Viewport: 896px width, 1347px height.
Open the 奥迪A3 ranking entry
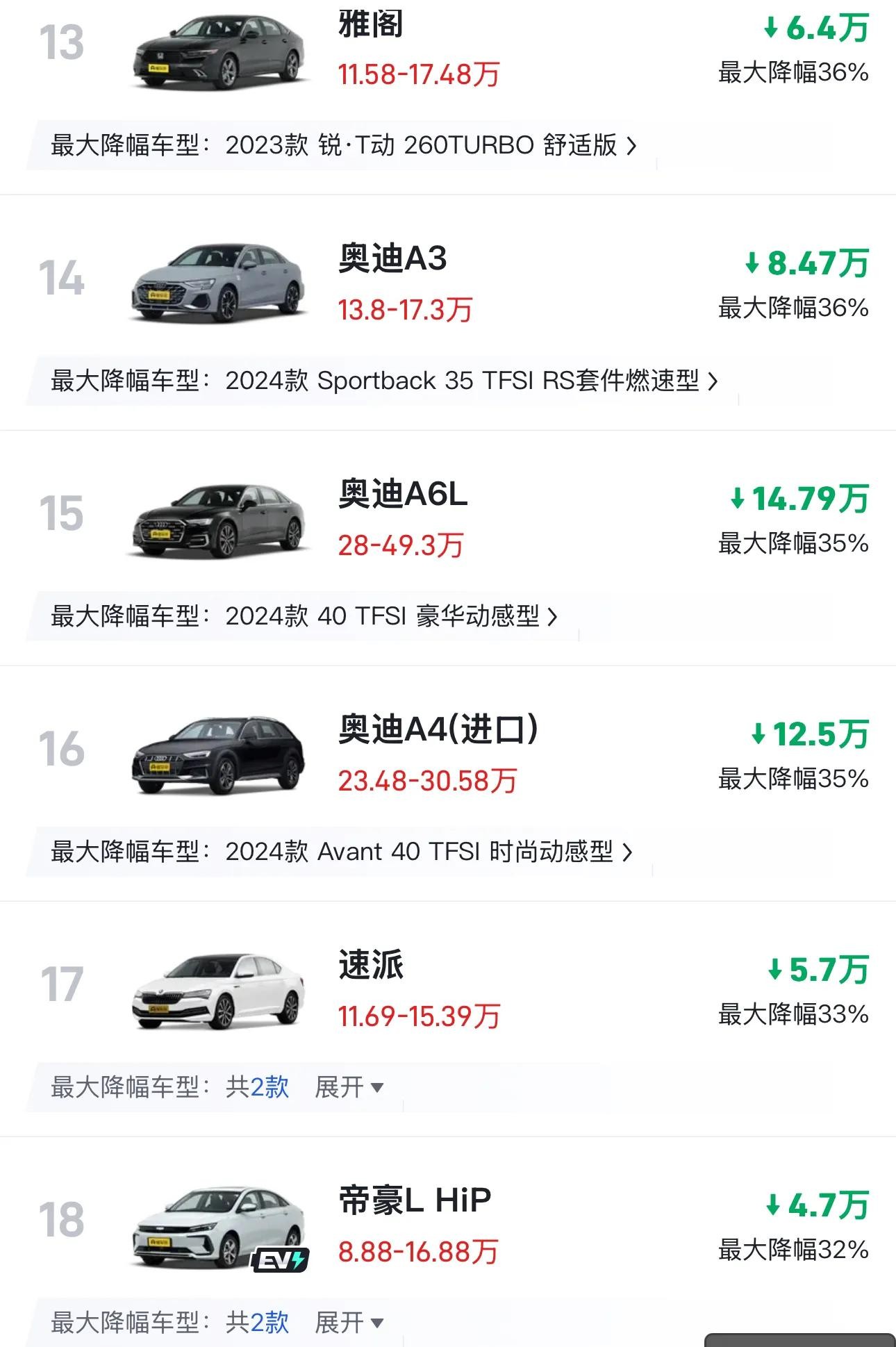pos(392,259)
